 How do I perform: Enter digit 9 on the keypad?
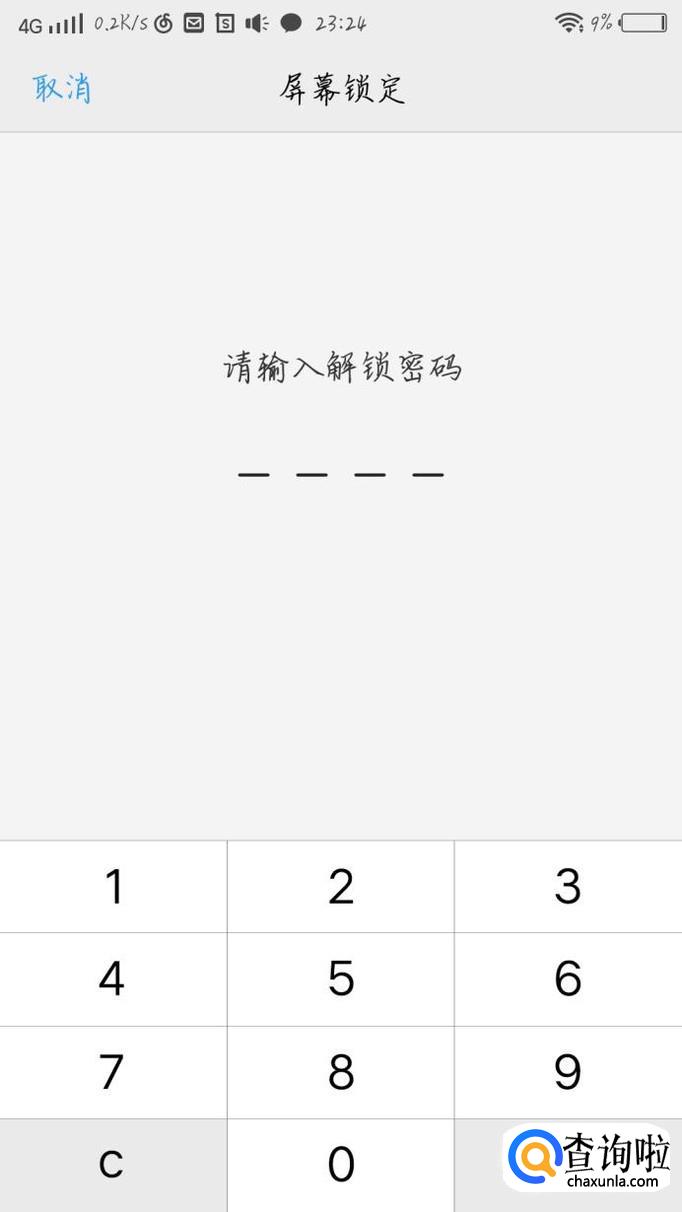[568, 1073]
